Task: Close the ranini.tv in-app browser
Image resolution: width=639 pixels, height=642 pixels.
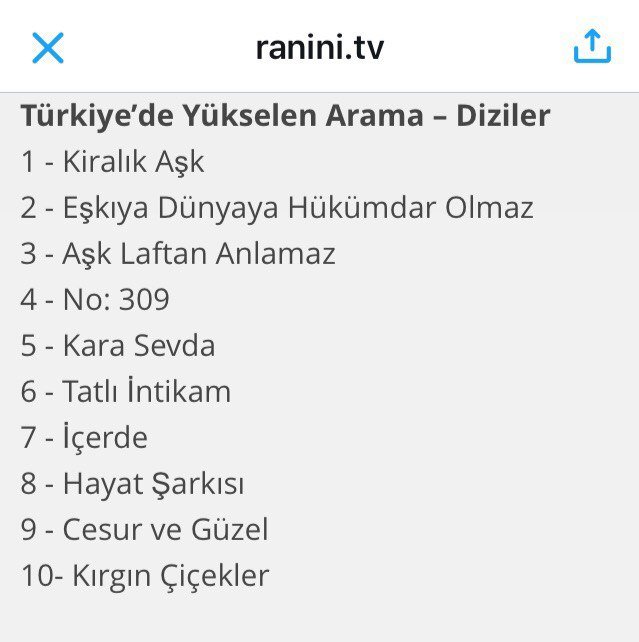Action: click(x=48, y=47)
